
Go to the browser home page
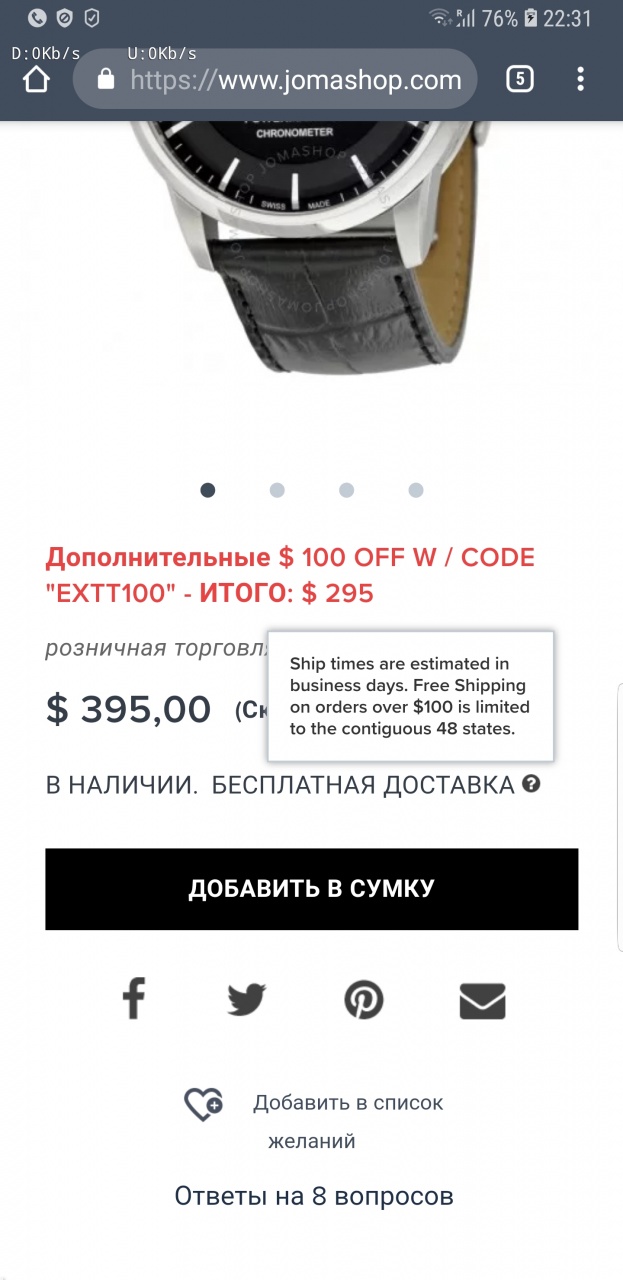[36, 80]
